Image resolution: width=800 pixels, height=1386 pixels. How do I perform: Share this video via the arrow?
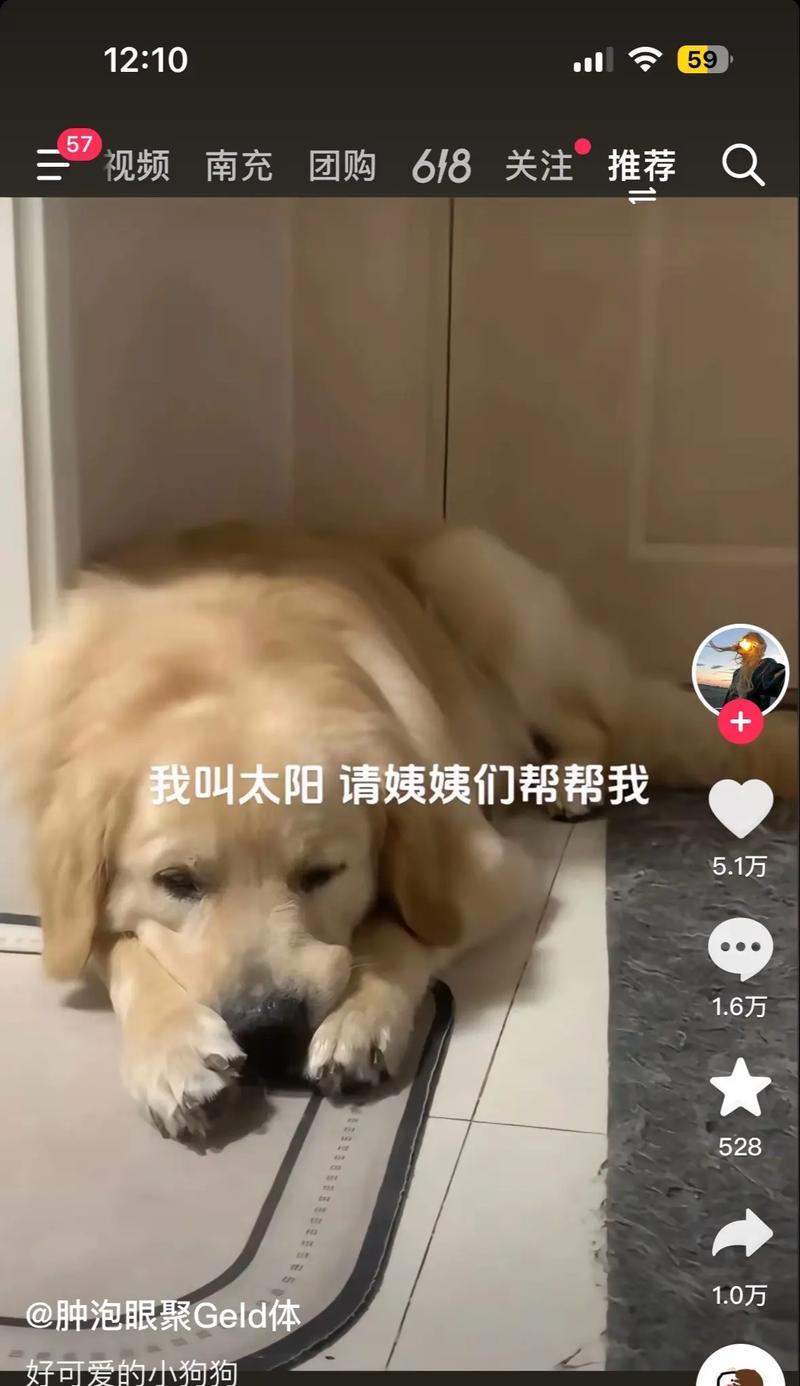pyautogui.click(x=741, y=1236)
